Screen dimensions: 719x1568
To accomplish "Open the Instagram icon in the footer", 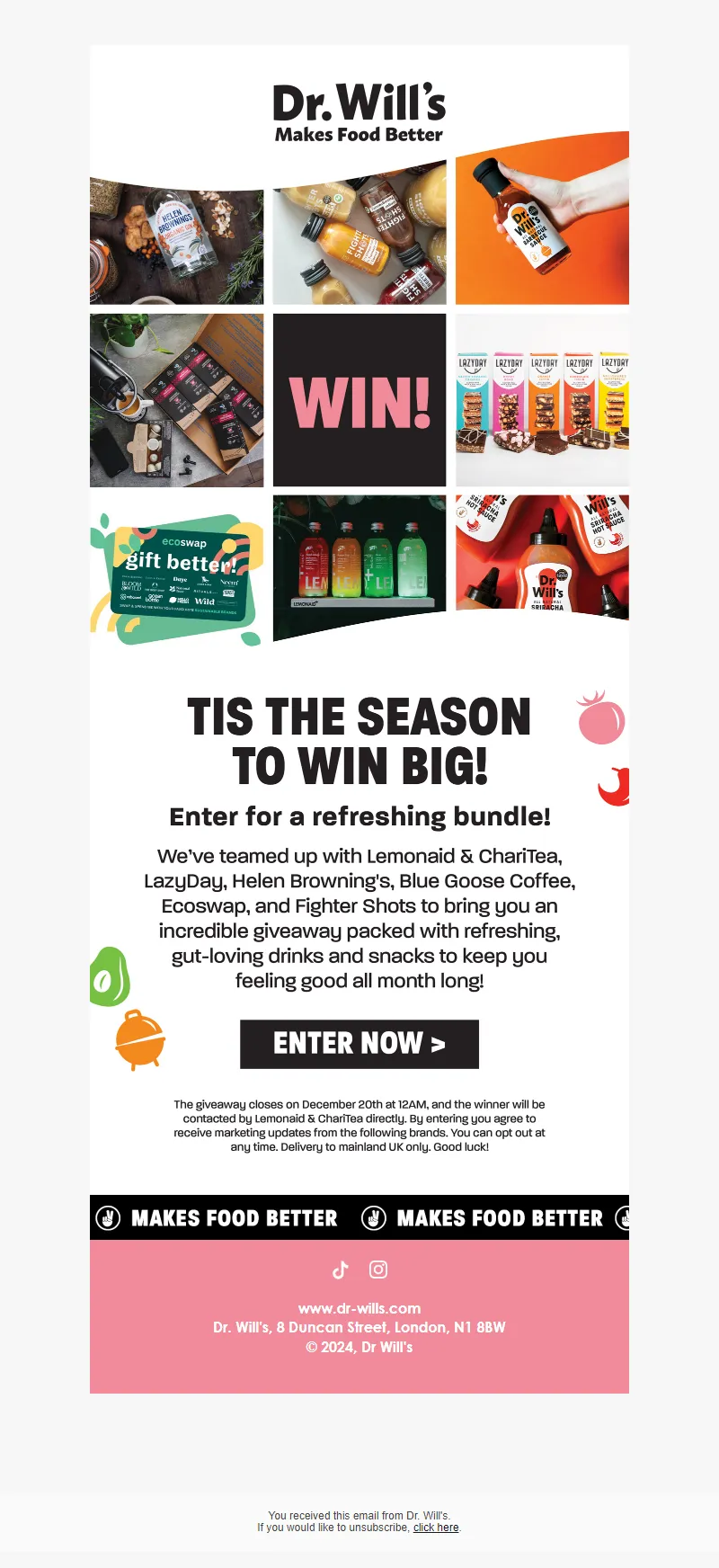I will tap(378, 1270).
